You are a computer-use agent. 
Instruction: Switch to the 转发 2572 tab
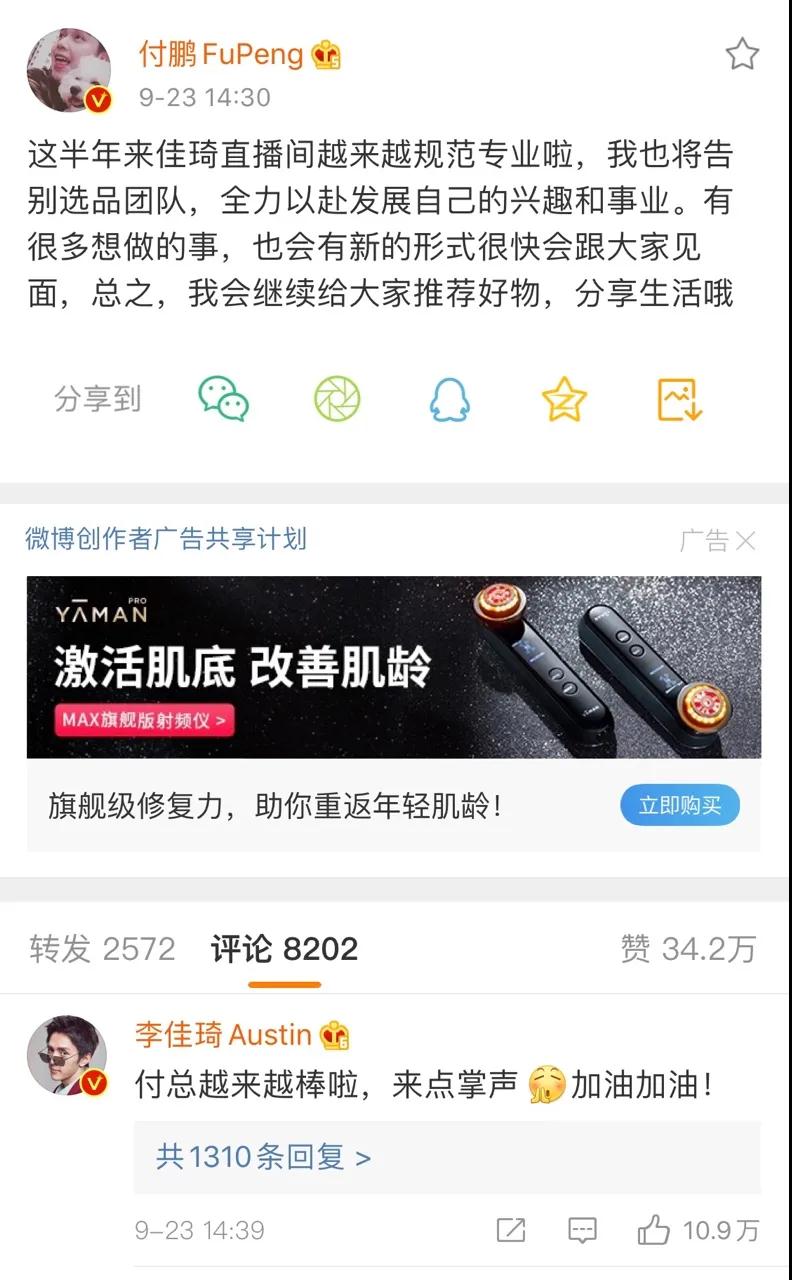(x=102, y=949)
